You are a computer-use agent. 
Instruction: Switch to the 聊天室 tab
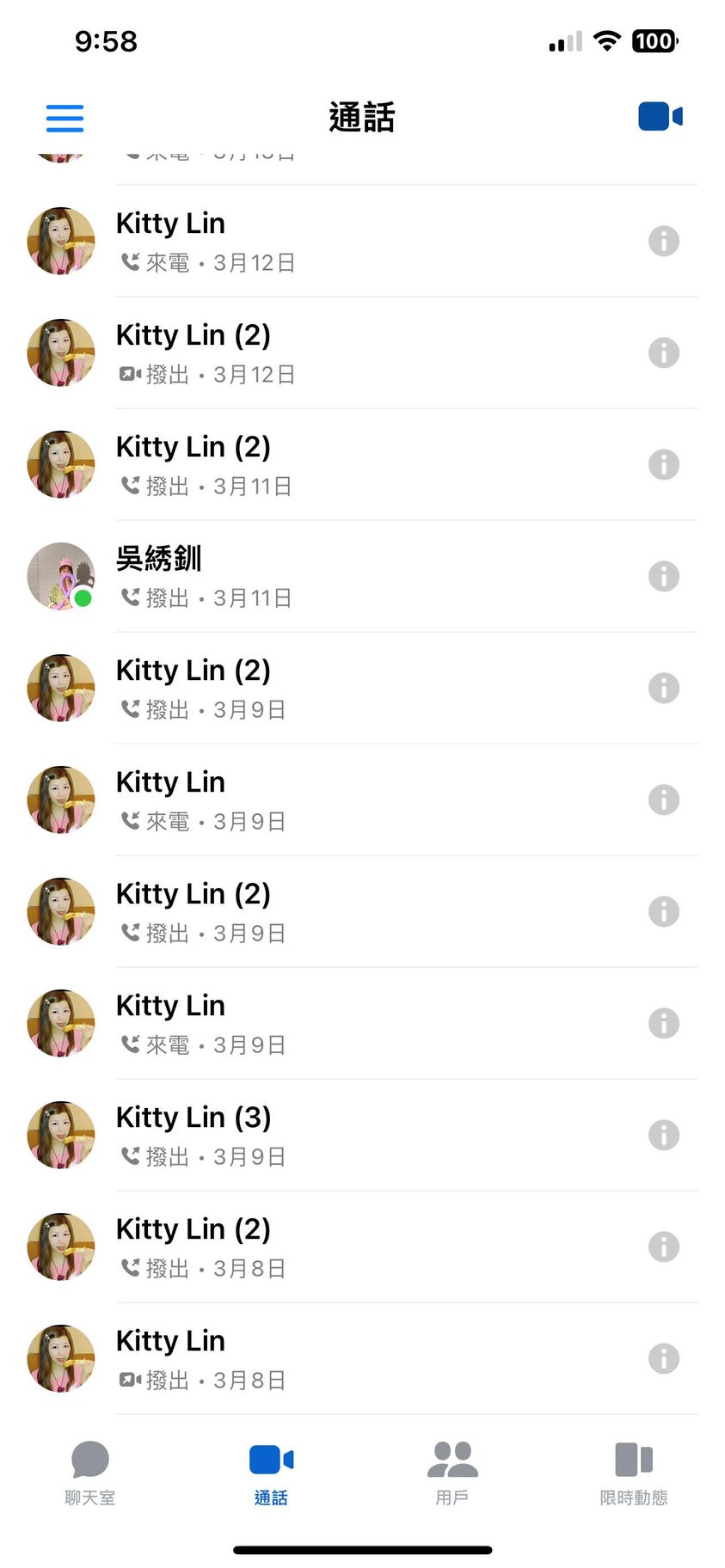click(90, 1473)
